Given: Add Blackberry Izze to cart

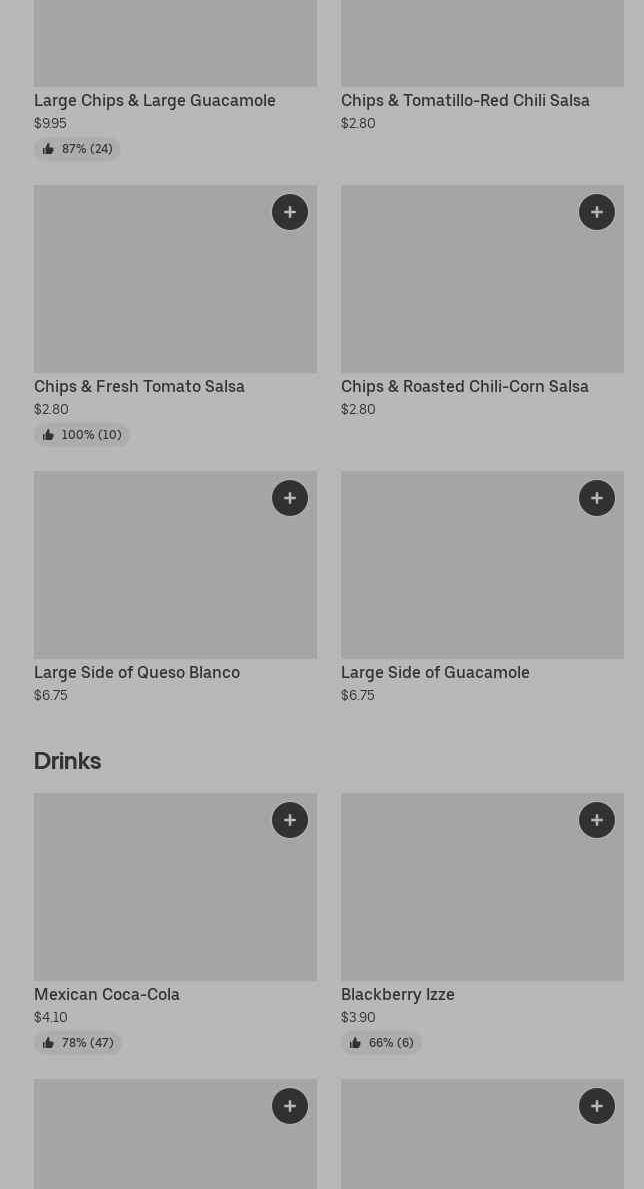Looking at the screenshot, I should point(597,820).
